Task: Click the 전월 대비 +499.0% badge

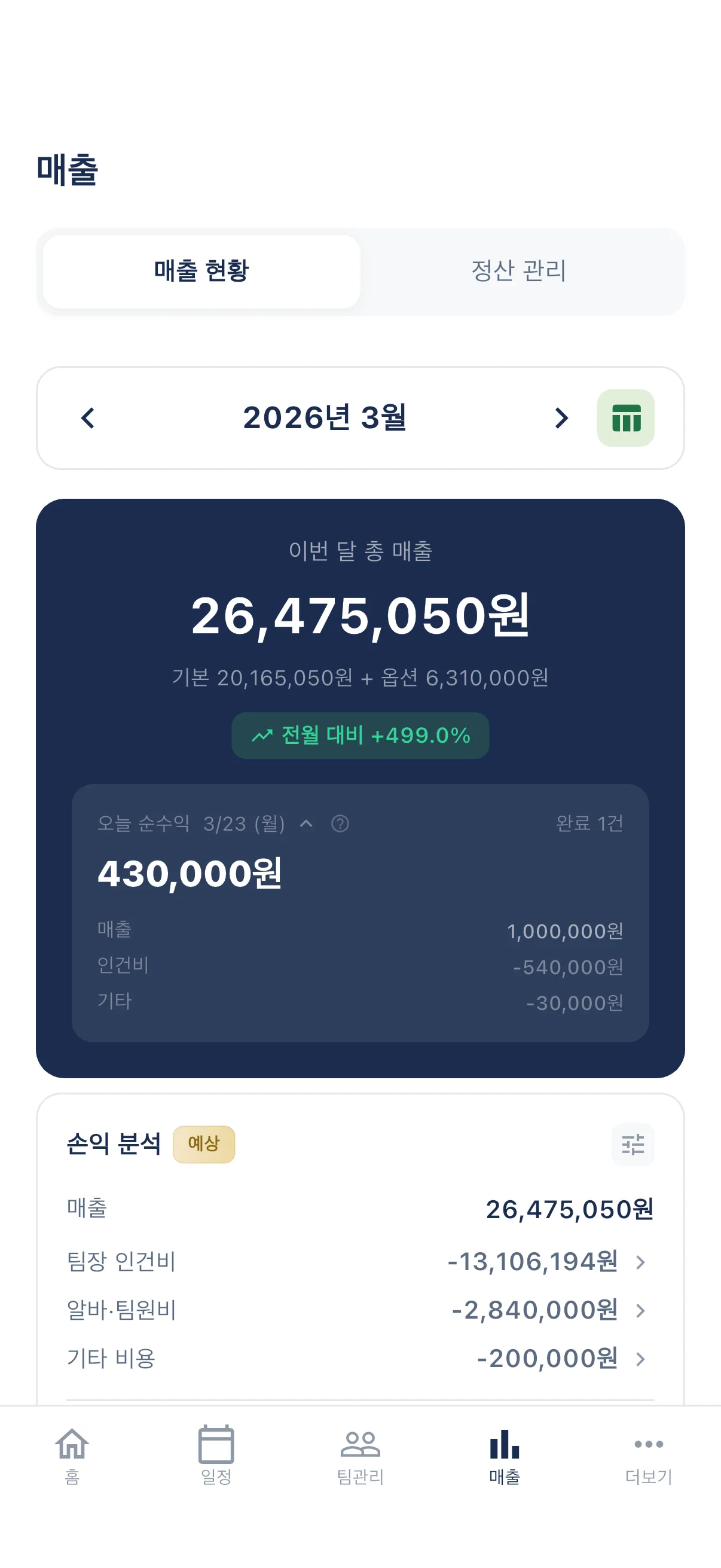Action: pos(360,736)
